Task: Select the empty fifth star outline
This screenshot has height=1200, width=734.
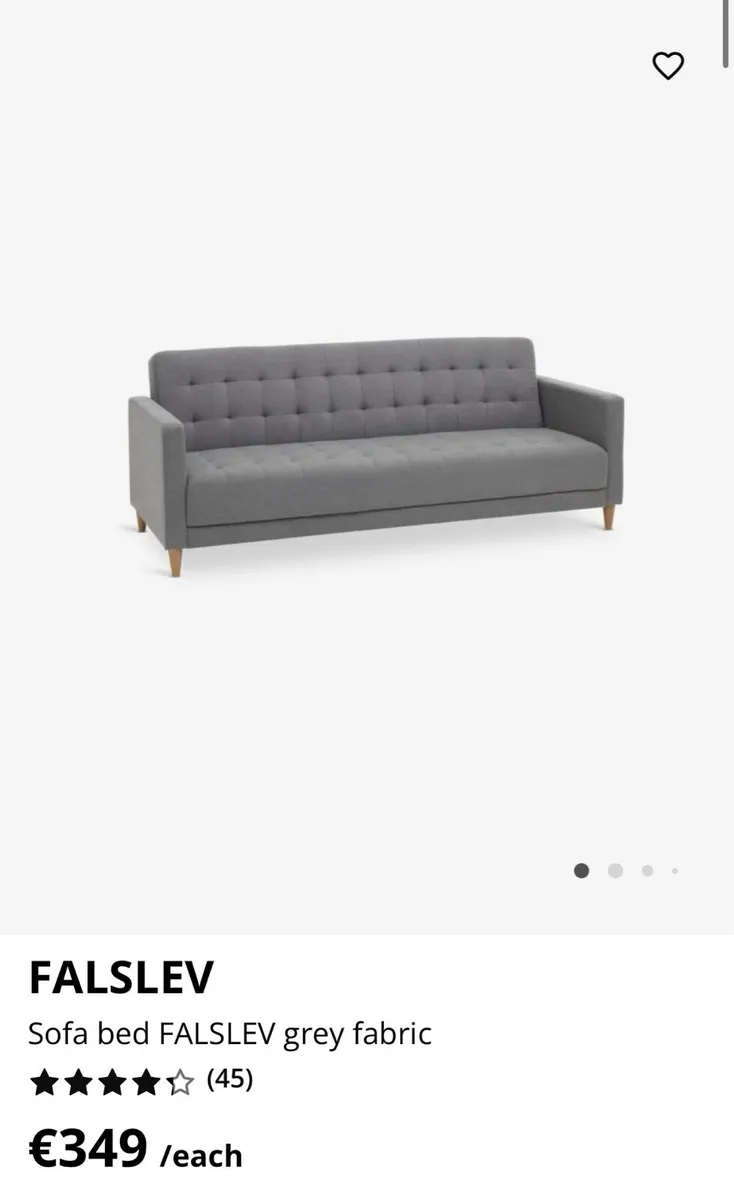Action: (x=180, y=1081)
